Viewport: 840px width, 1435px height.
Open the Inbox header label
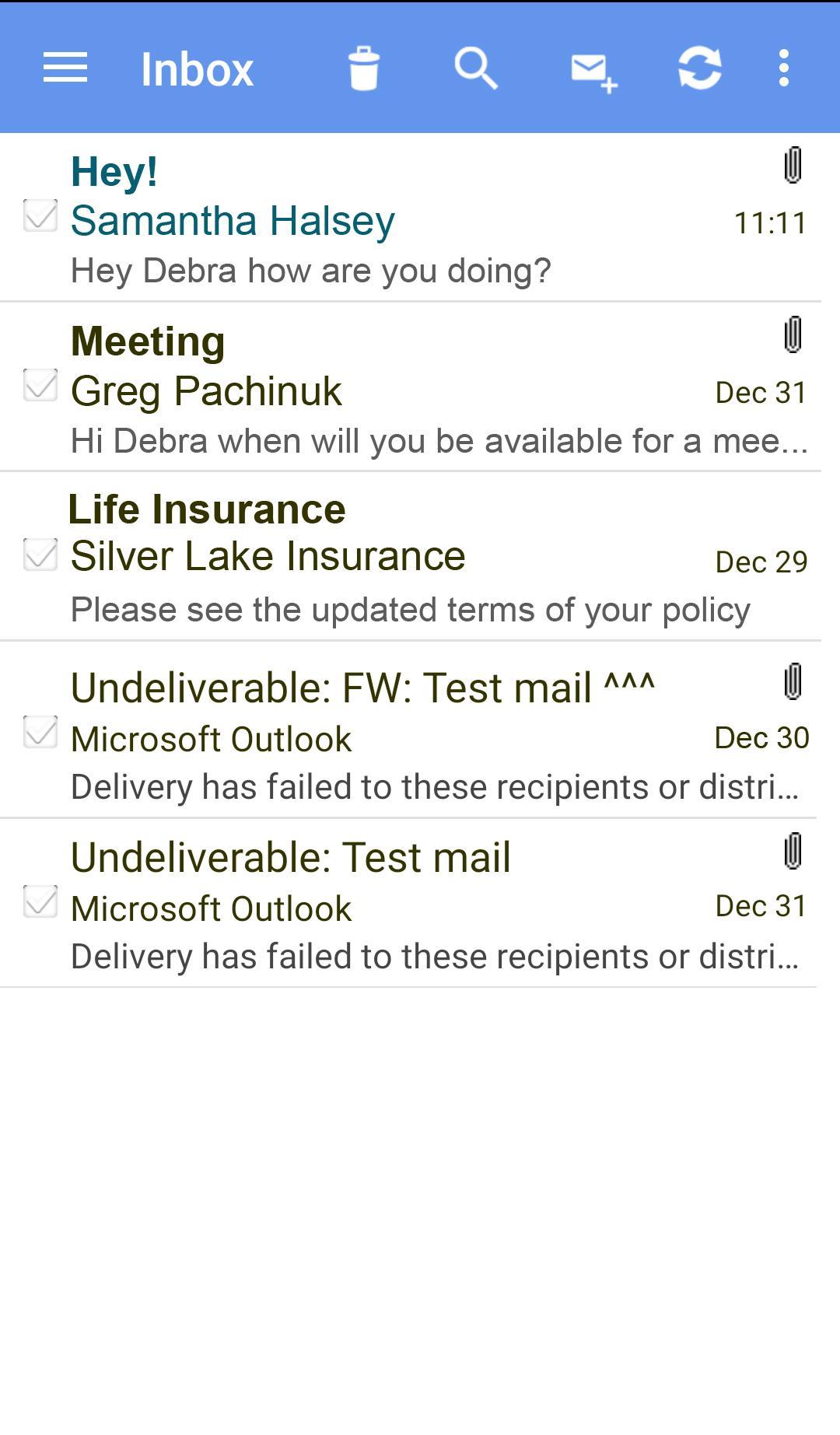coord(197,68)
